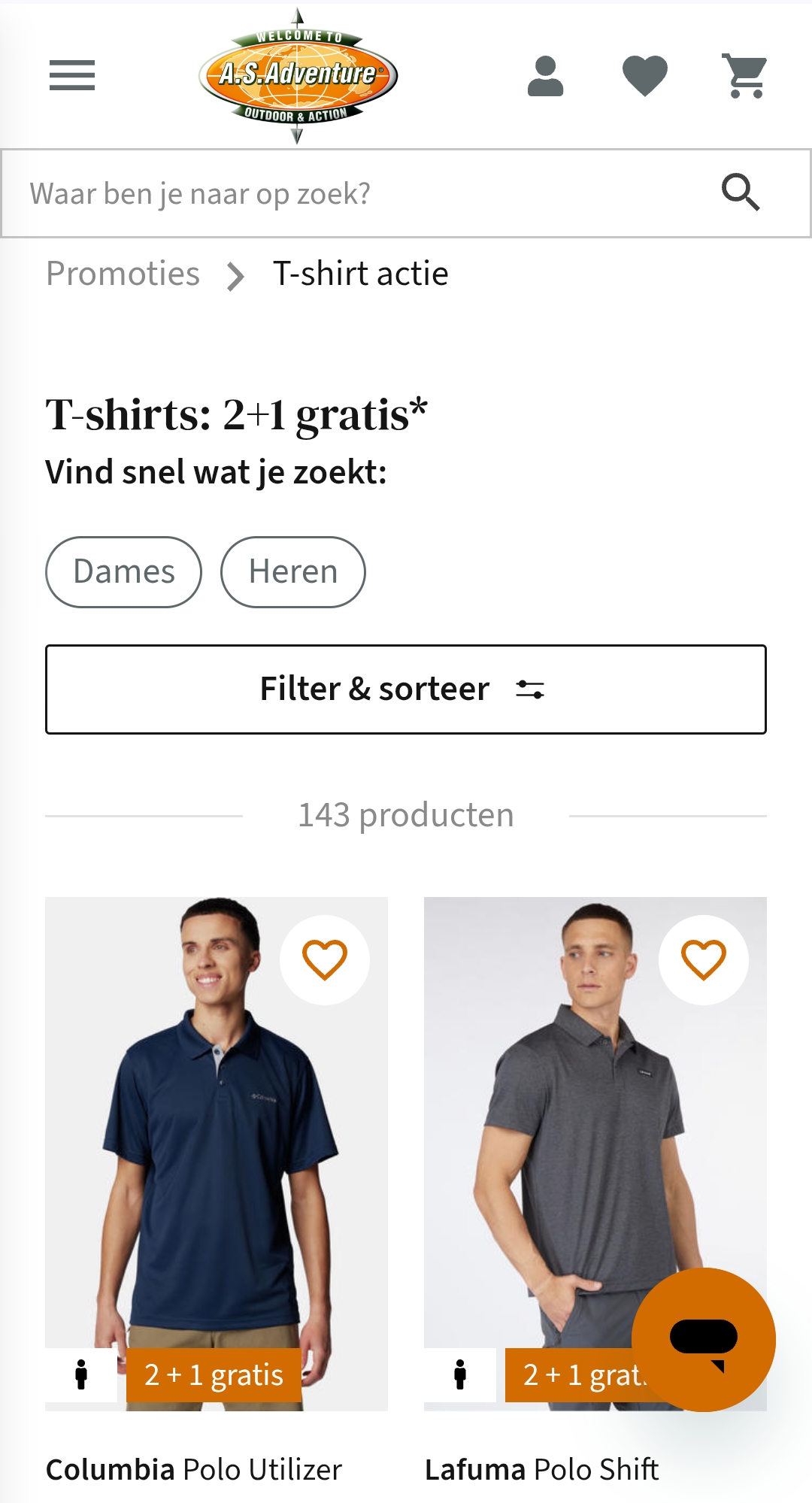Open the shopping cart icon
The height and width of the screenshot is (1503, 812).
744,75
